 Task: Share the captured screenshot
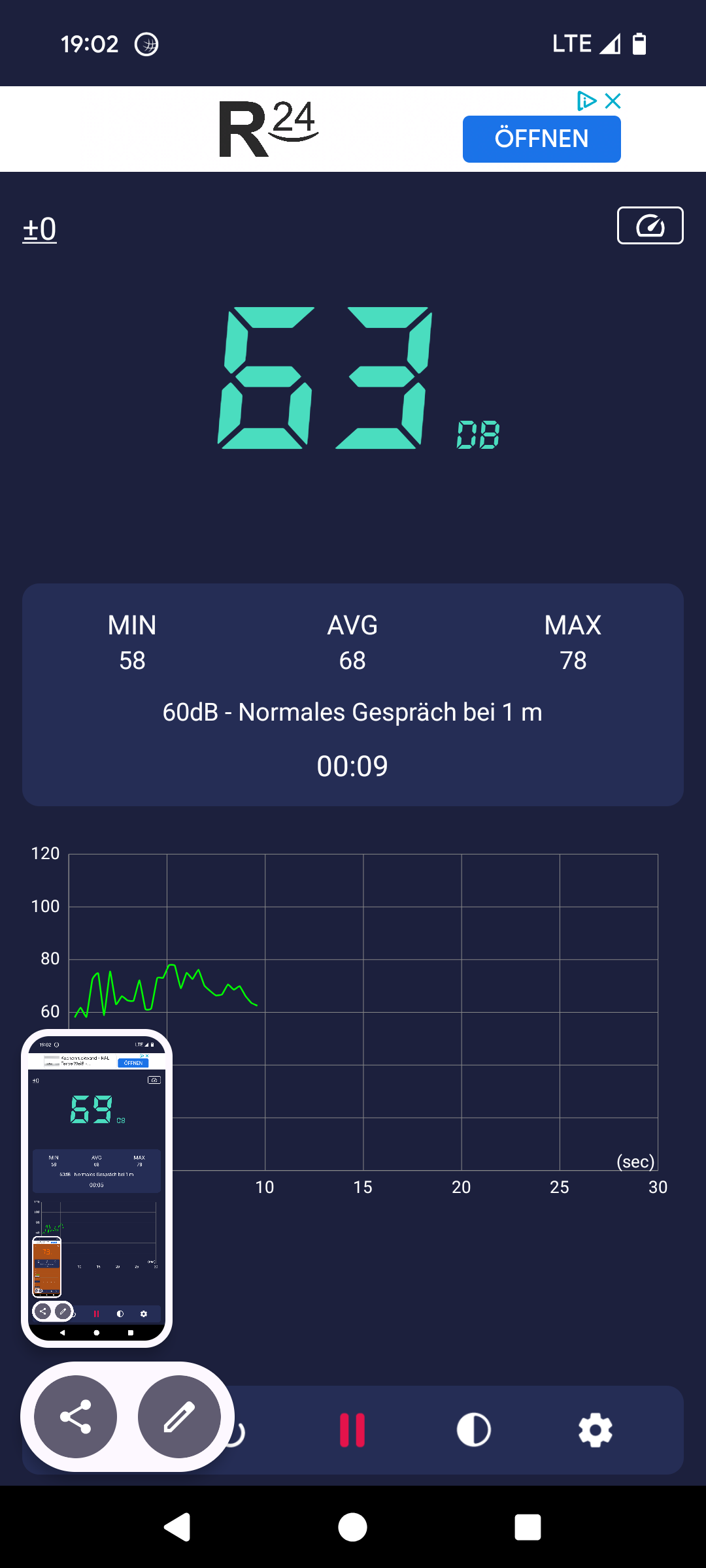point(76,1416)
